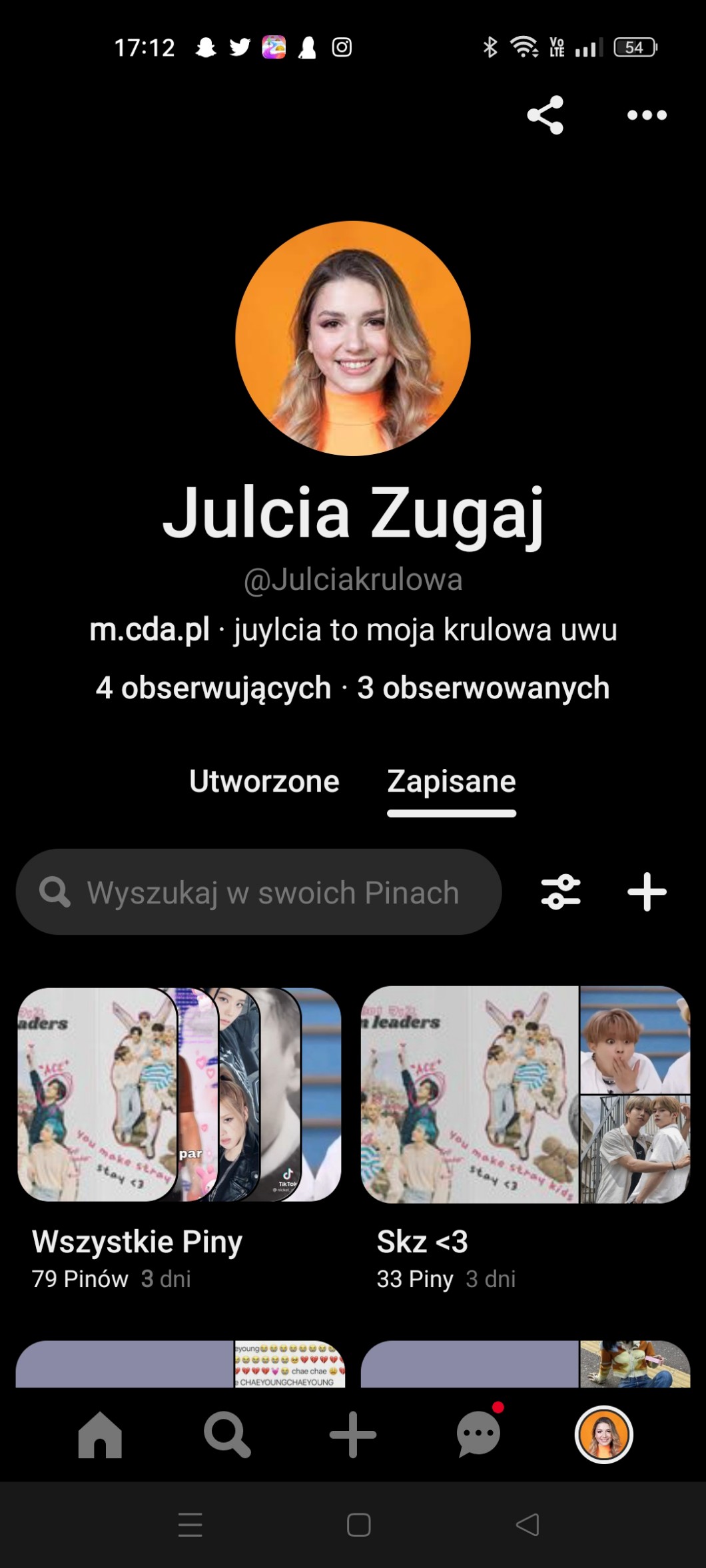View the 3 obserwowanych list
The height and width of the screenshot is (1568, 706).
[484, 688]
